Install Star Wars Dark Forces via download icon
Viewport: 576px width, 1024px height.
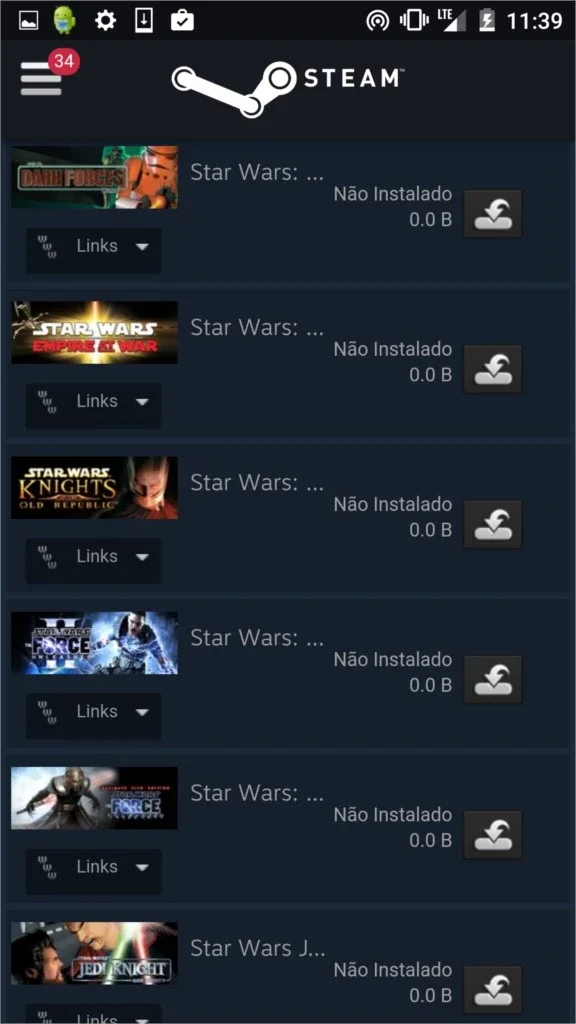click(x=492, y=214)
